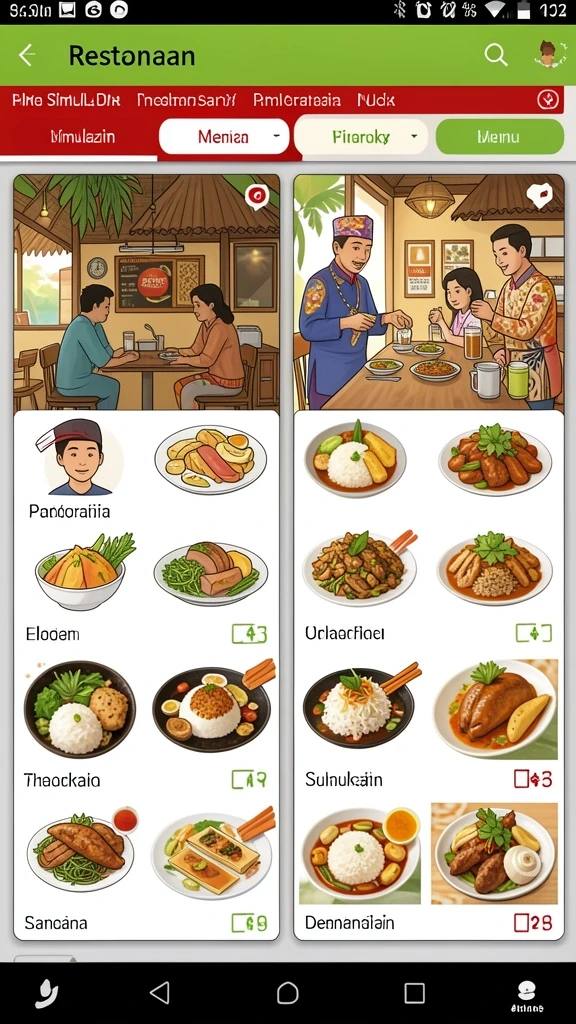
Task: Favorite the left restaurant via its heart icon
Action: click(x=257, y=195)
